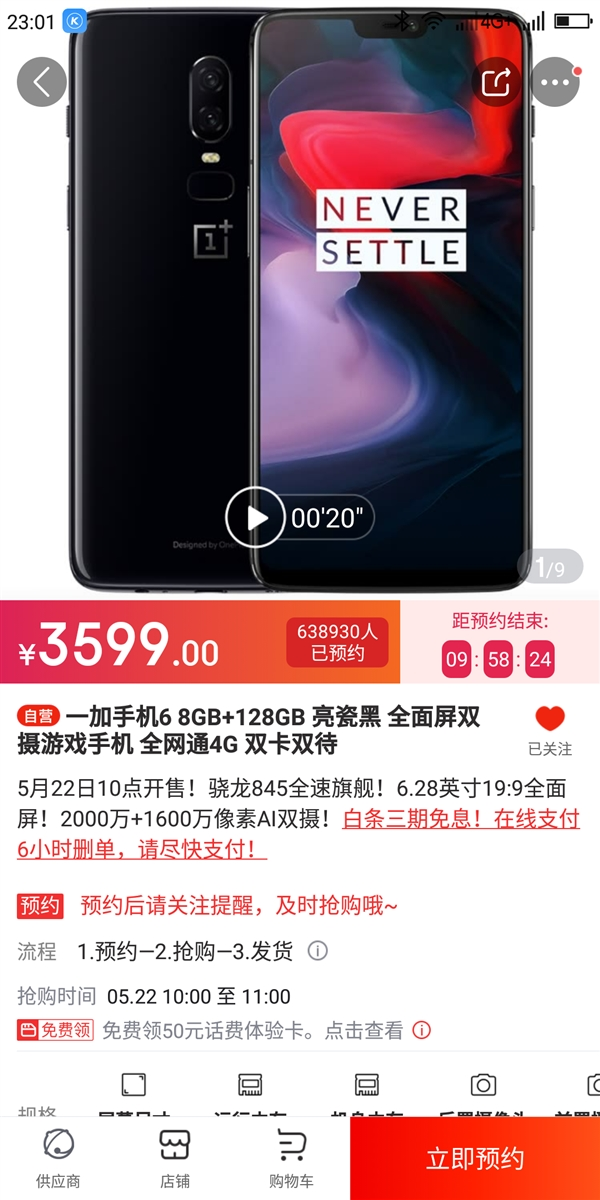
Task: Tap 立即预约 to reserve now
Action: [475, 1158]
